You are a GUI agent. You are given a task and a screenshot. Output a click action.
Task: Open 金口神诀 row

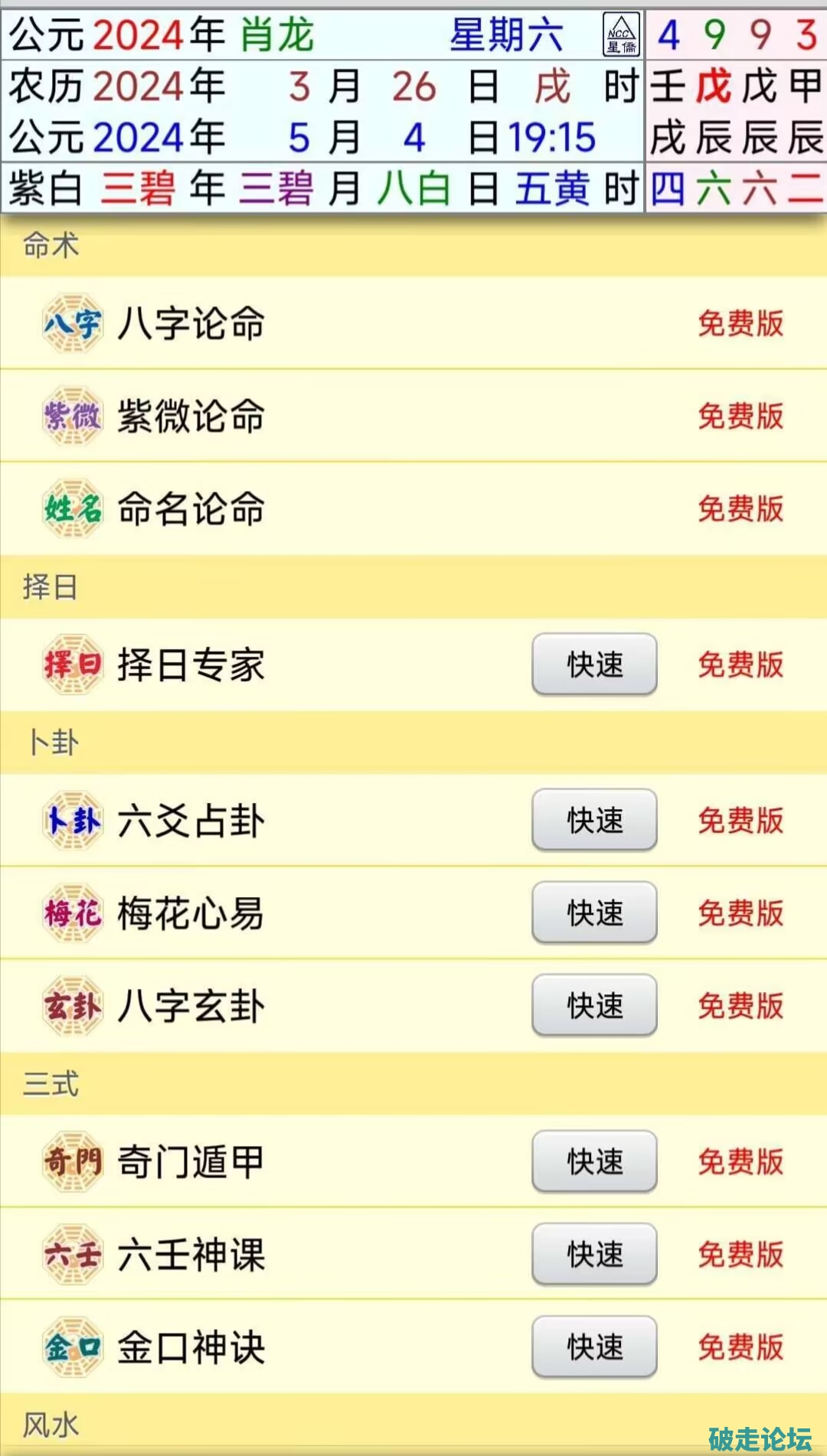(191, 1347)
